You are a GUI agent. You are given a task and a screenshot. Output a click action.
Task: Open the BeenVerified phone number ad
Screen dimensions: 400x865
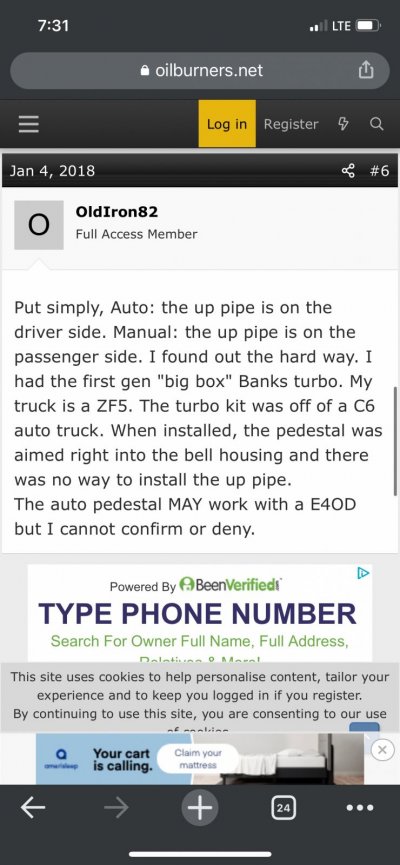pyautogui.click(x=200, y=613)
